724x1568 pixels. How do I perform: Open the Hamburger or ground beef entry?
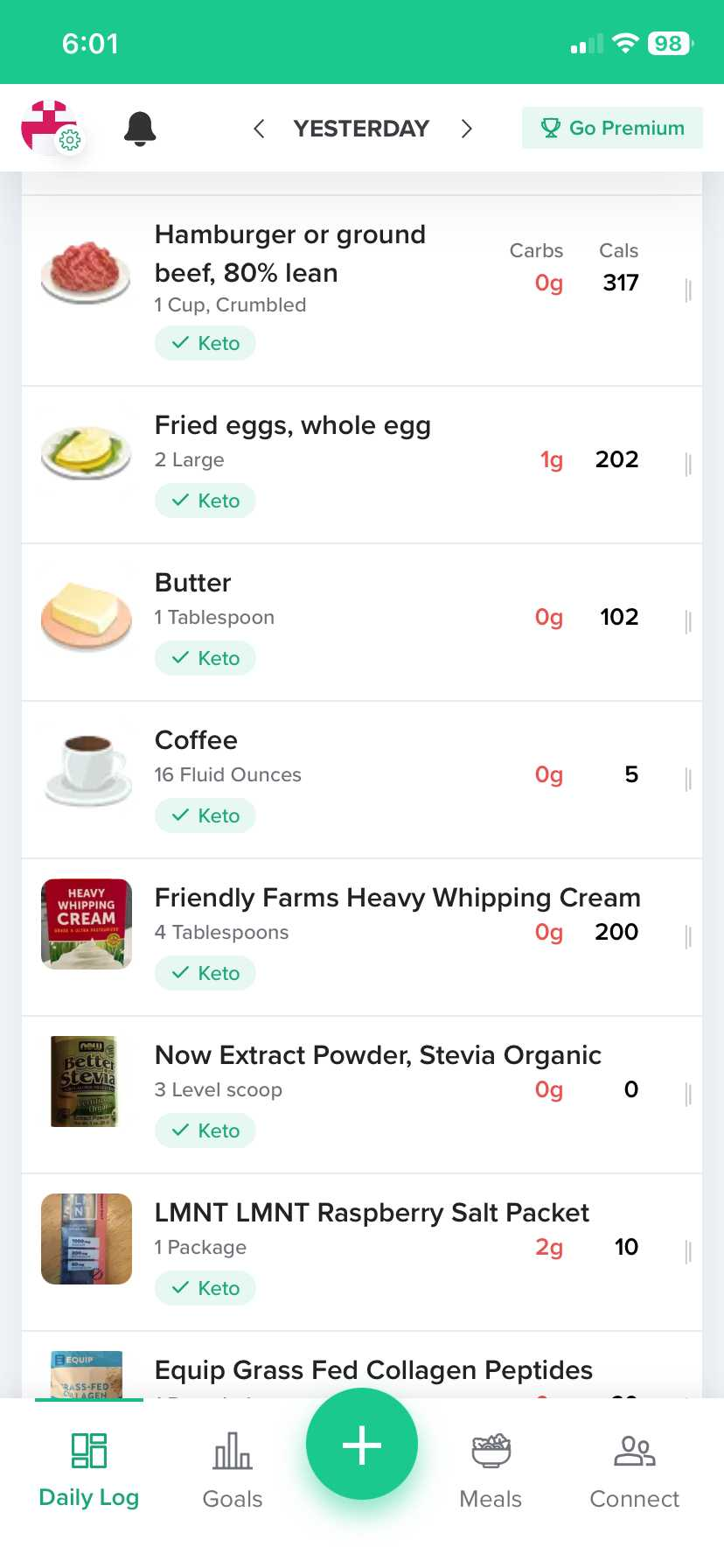[290, 254]
